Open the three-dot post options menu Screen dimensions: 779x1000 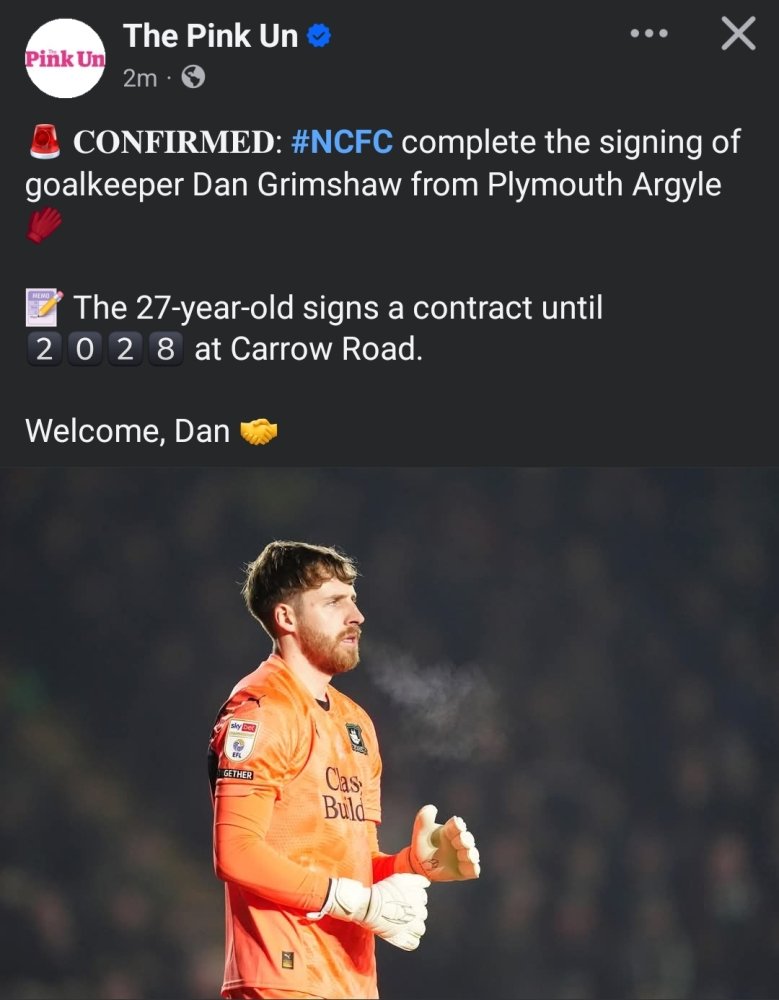tap(648, 34)
